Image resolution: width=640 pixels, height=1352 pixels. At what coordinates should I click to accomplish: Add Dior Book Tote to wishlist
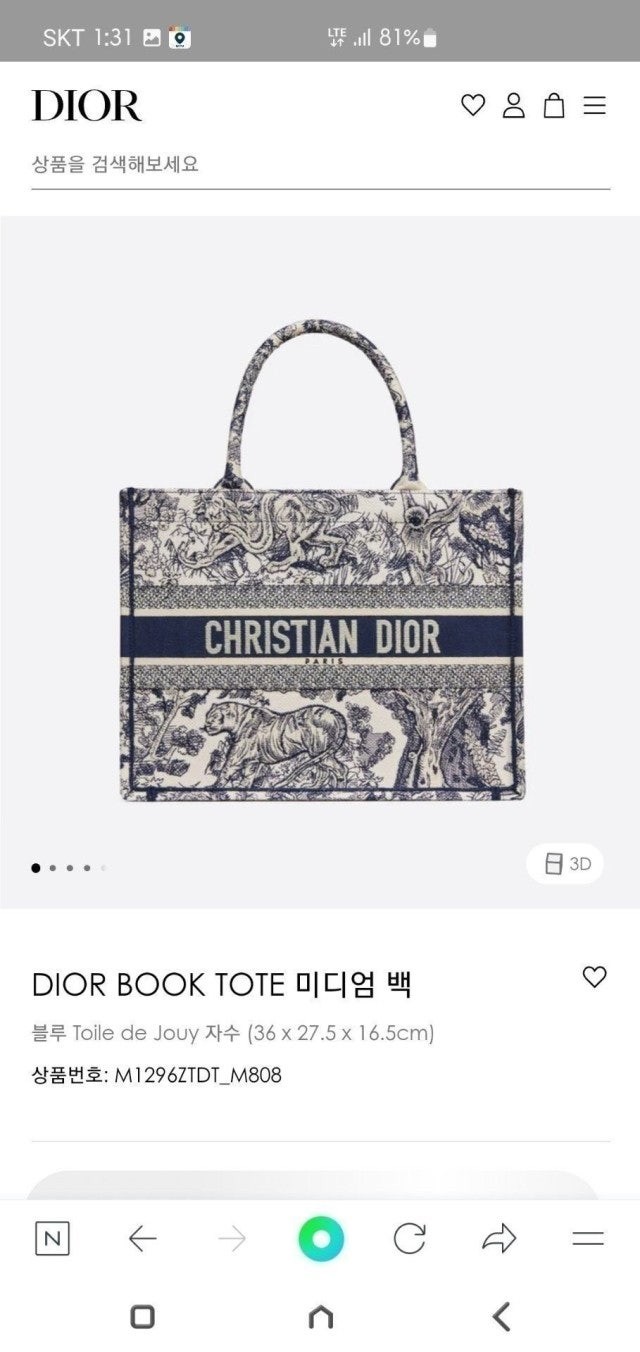point(594,977)
